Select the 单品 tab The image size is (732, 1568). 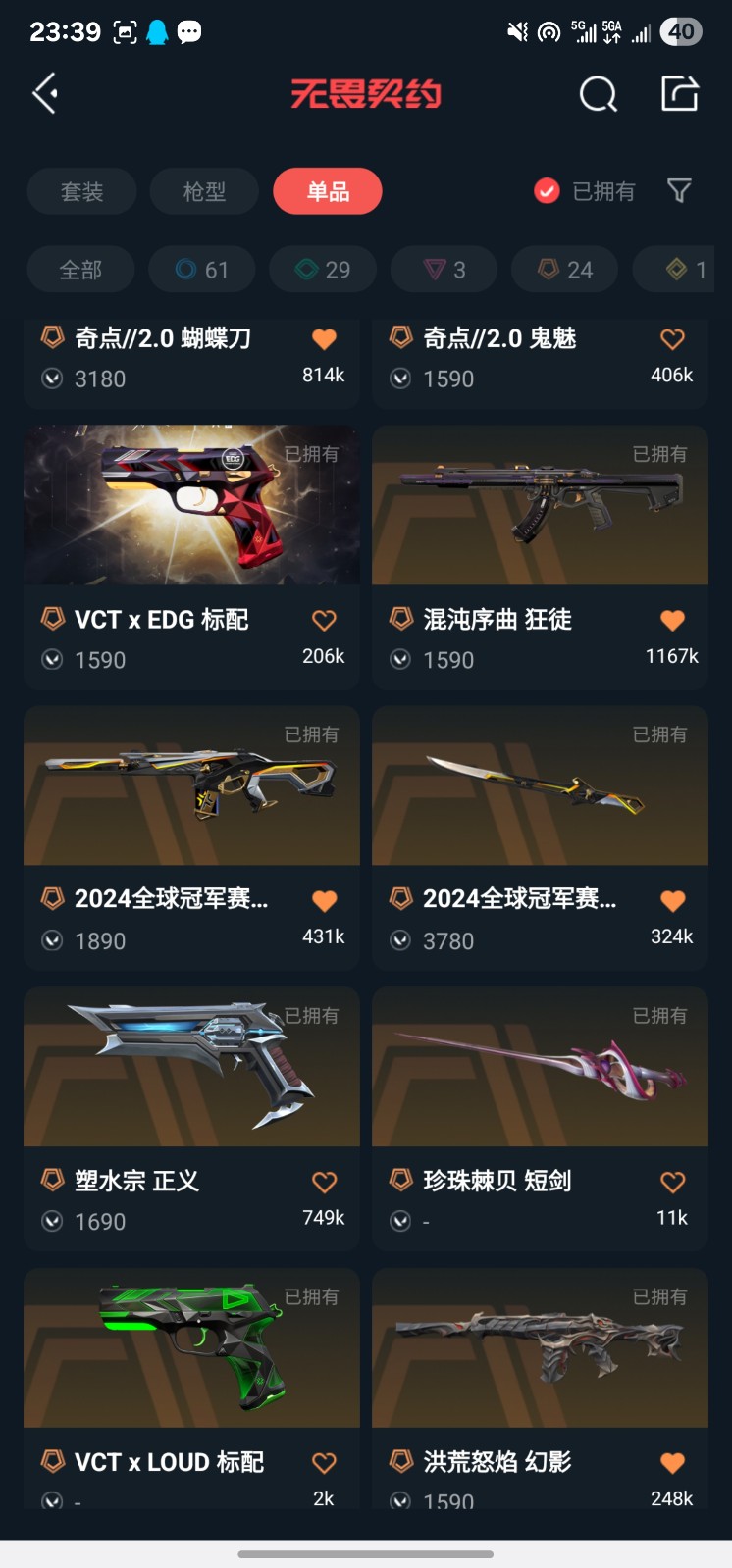point(328,191)
